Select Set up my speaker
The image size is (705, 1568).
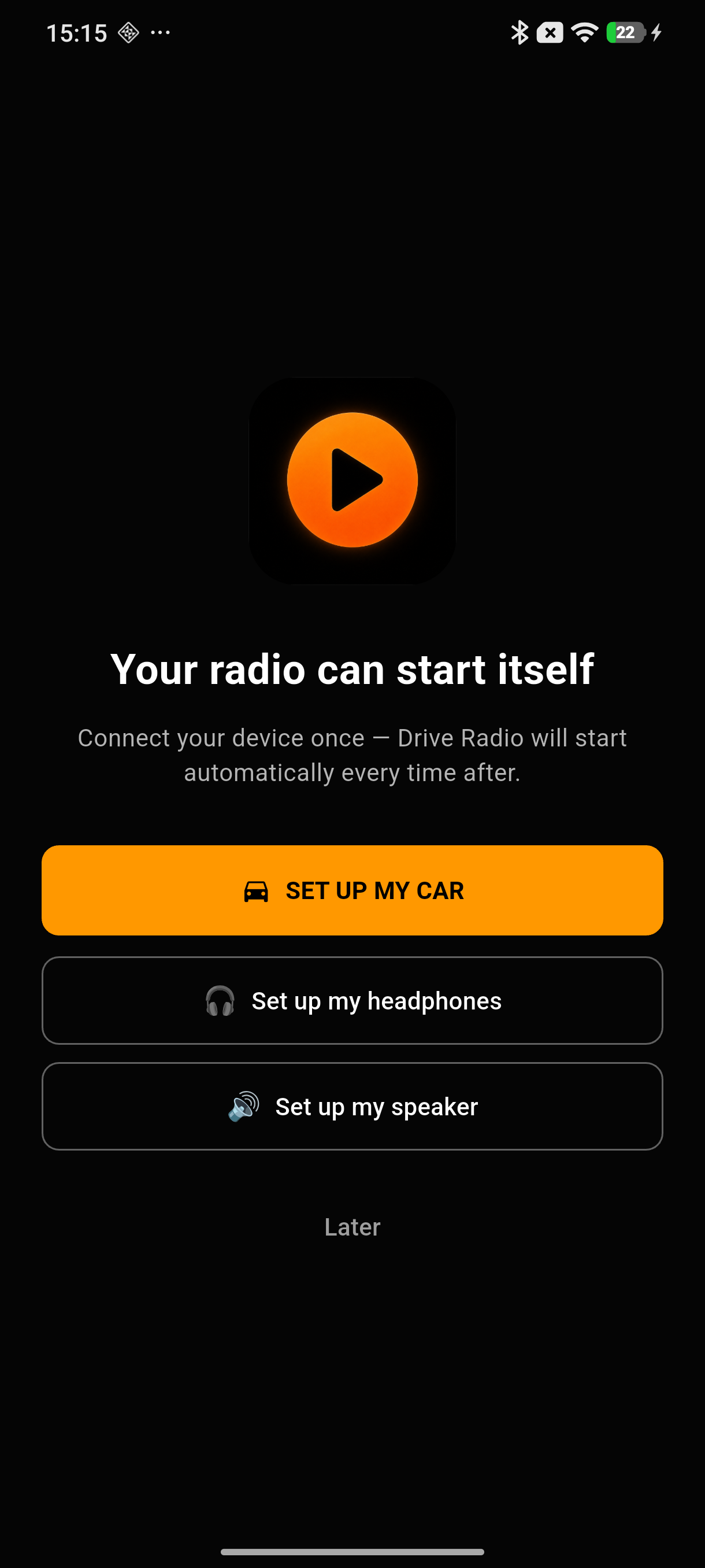(352, 1106)
